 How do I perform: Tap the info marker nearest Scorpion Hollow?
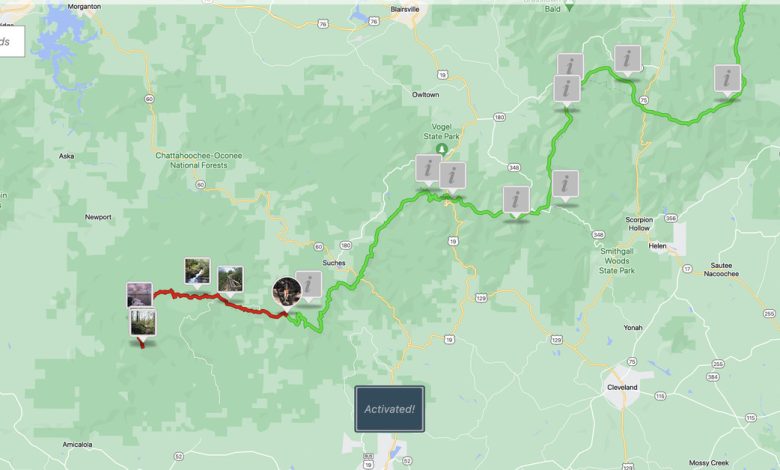(x=566, y=184)
